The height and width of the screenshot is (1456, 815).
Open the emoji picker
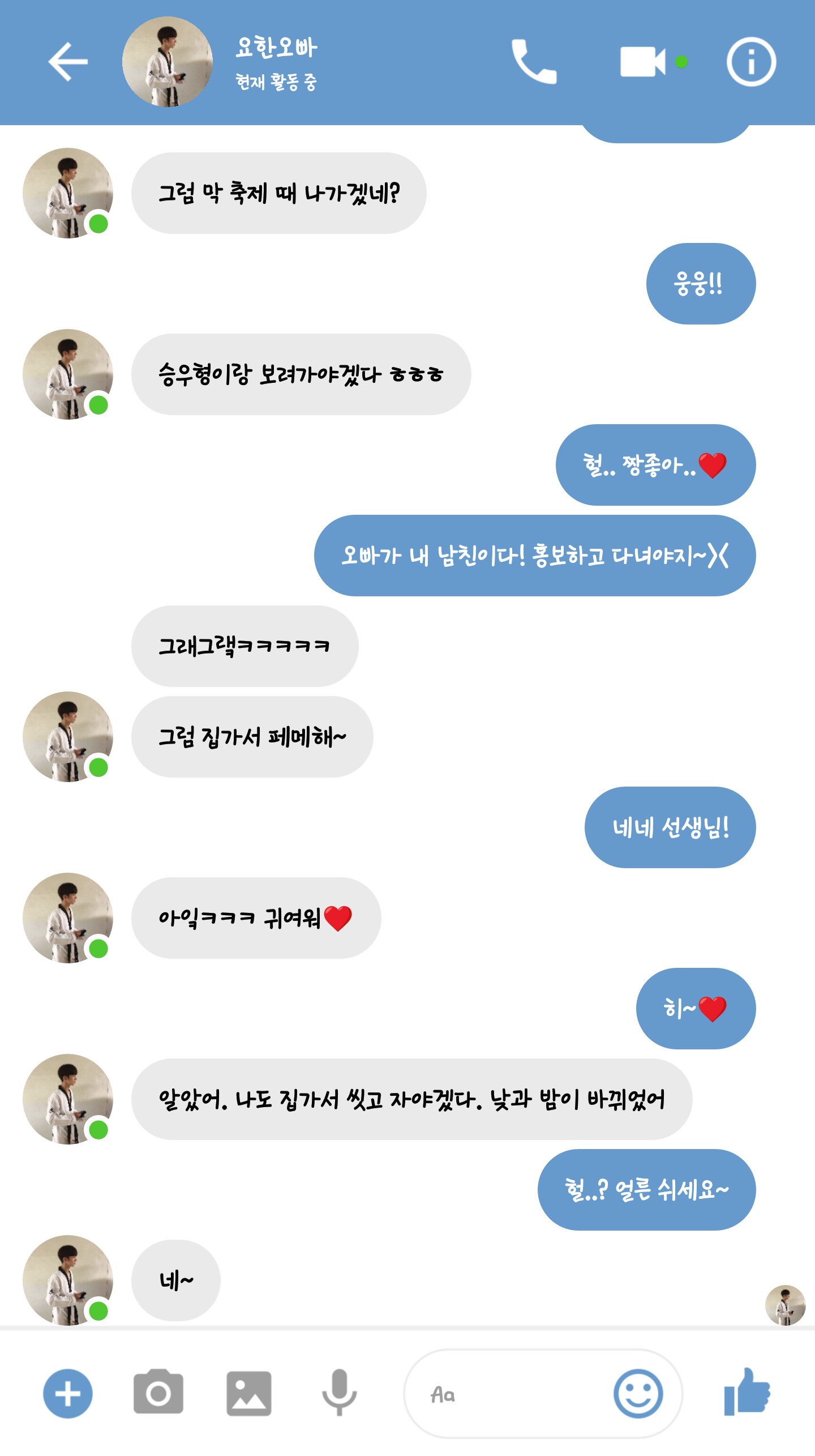pyautogui.click(x=638, y=1394)
